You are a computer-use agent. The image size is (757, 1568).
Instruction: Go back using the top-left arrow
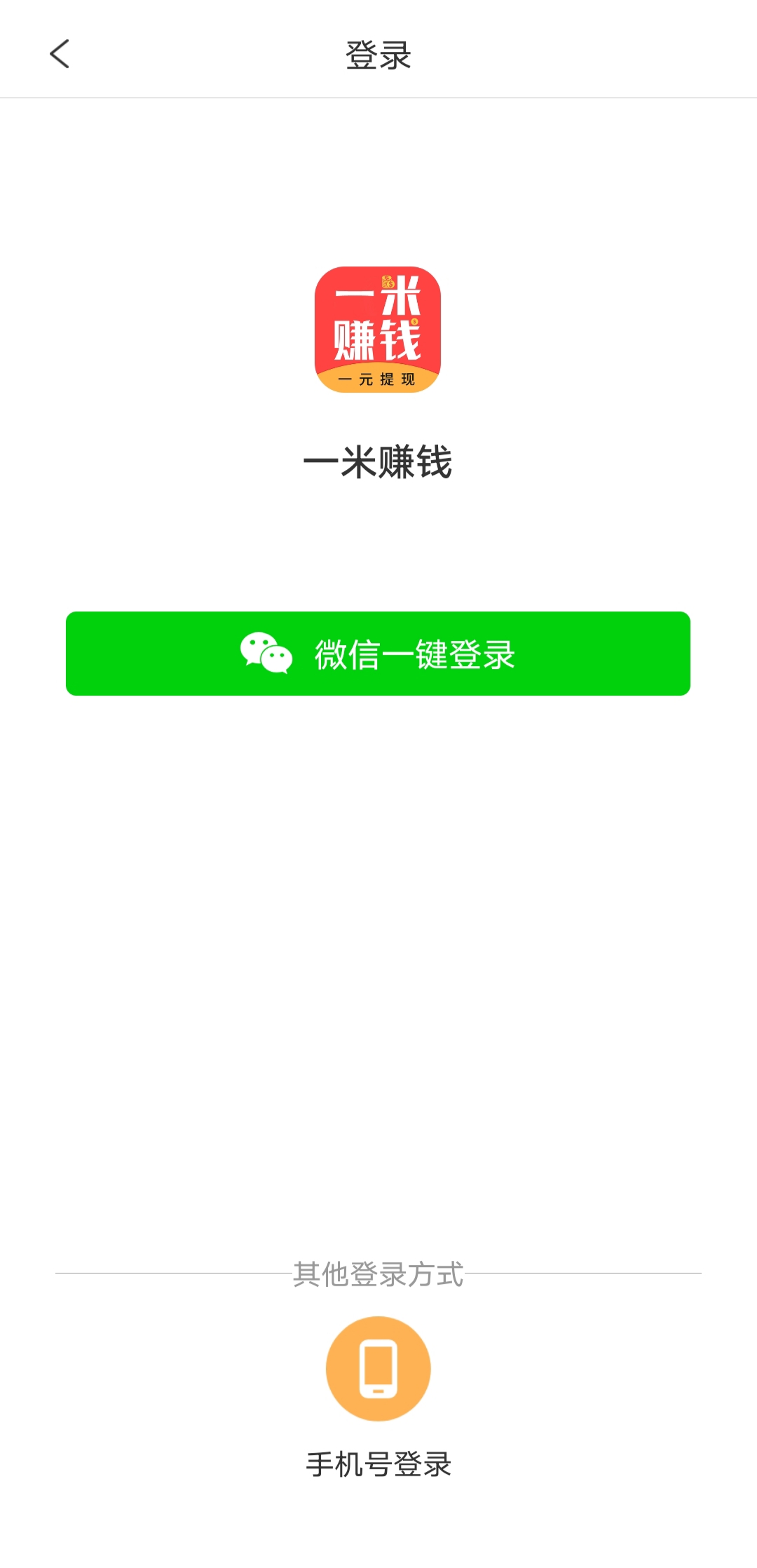click(60, 54)
